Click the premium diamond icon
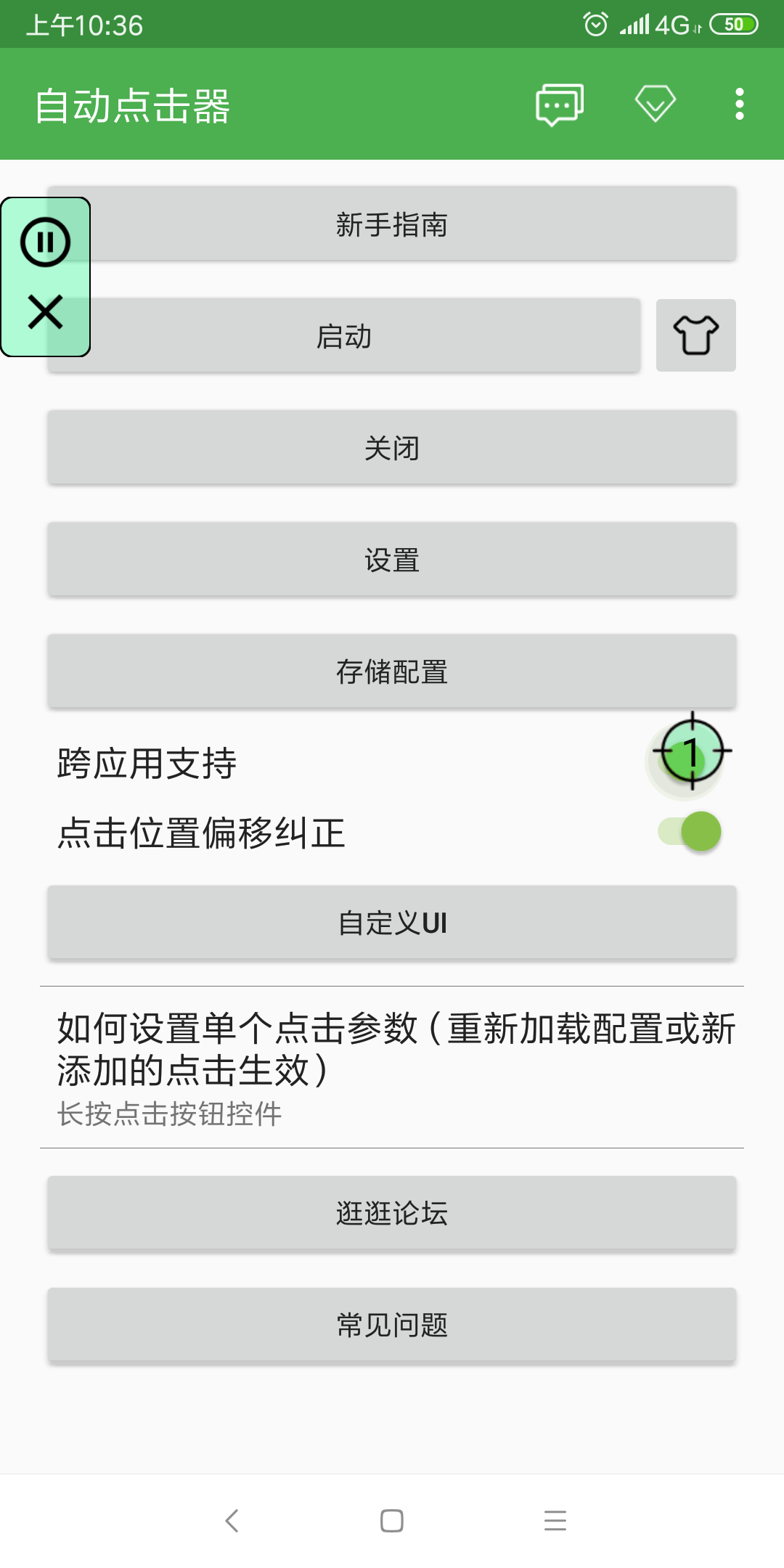The image size is (784, 1568). [x=653, y=105]
